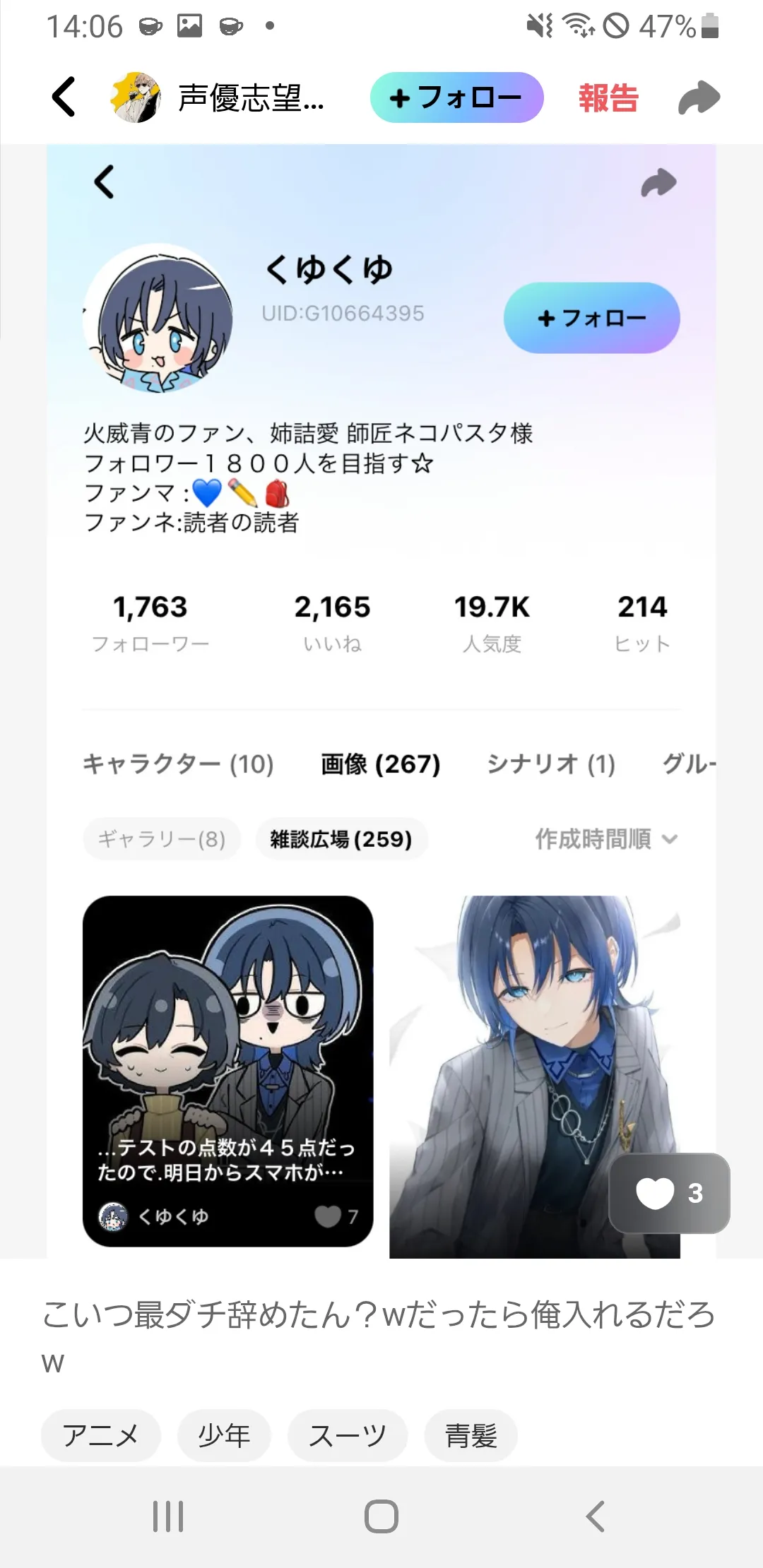The width and height of the screenshot is (763, 1568).
Task: Open the author profile 声優志望…
Action: 217,97
